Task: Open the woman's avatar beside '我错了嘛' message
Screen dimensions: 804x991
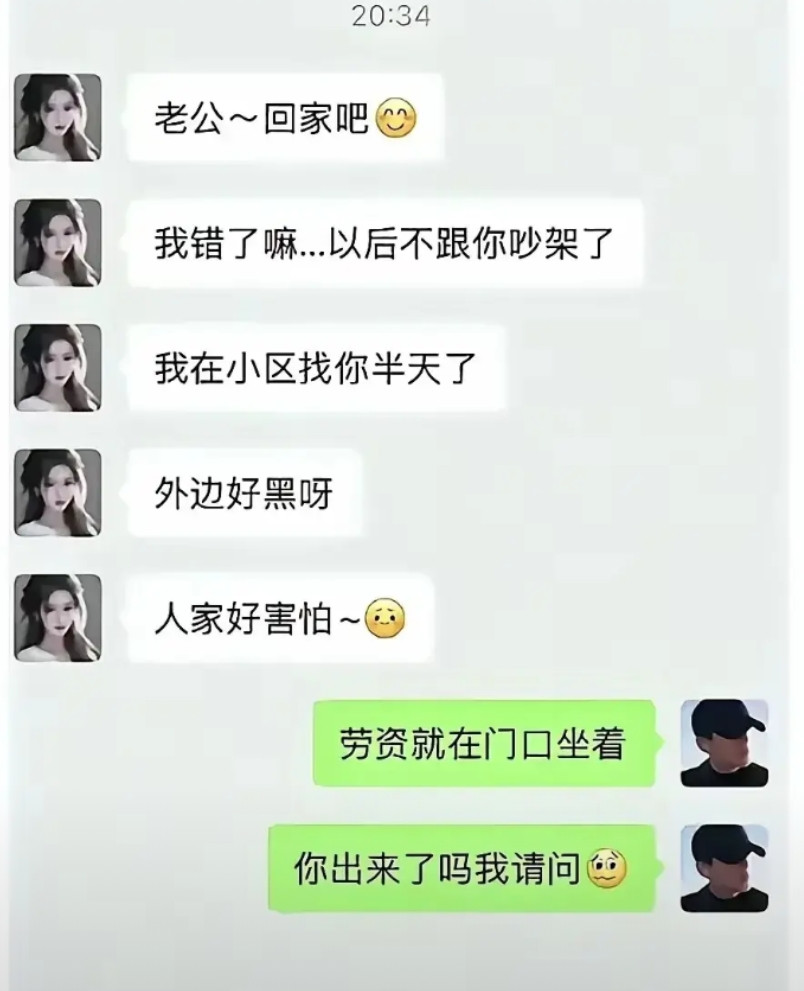Action: click(x=57, y=243)
